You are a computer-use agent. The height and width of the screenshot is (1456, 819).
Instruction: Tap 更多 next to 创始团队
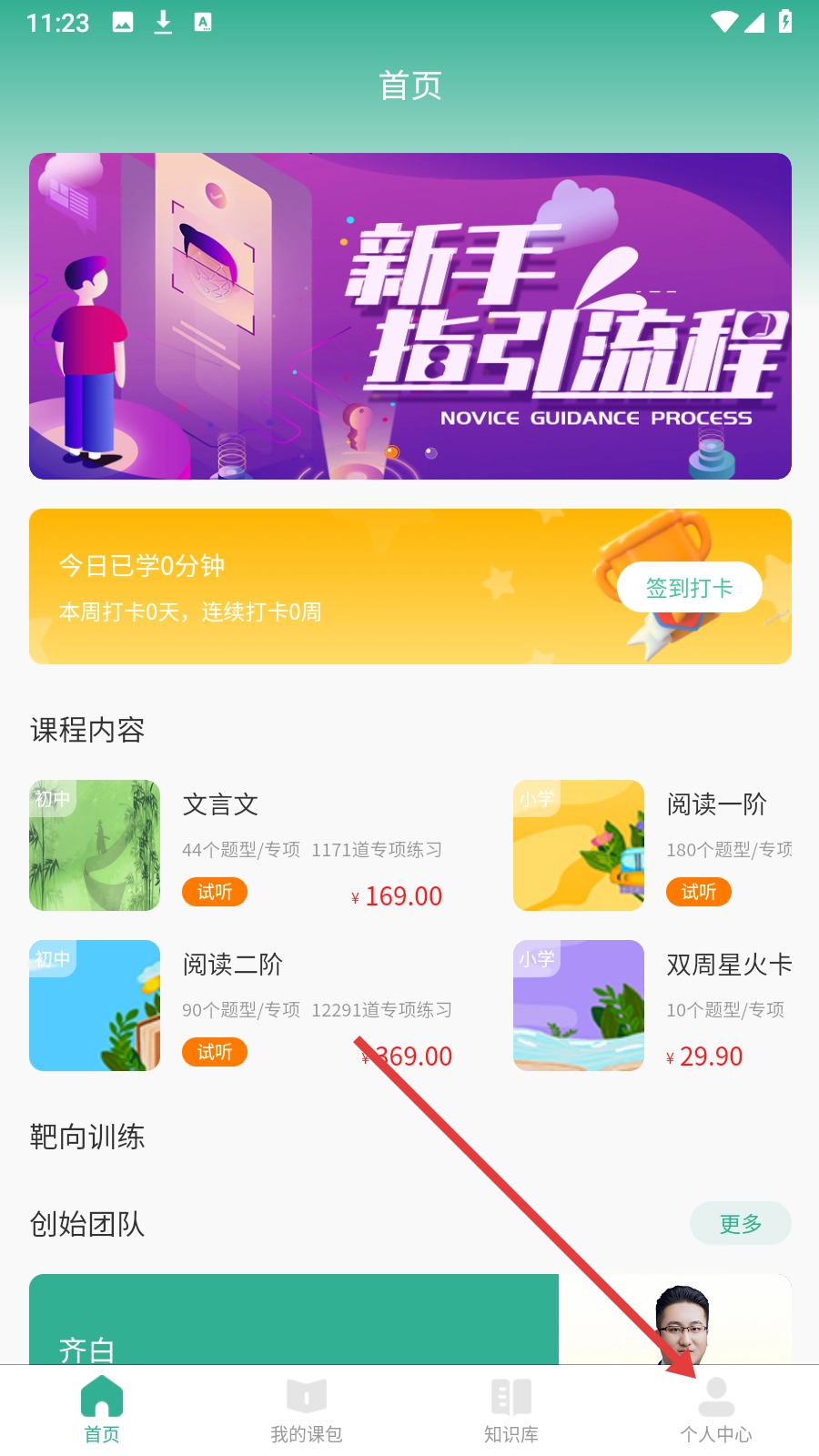coord(740,1224)
